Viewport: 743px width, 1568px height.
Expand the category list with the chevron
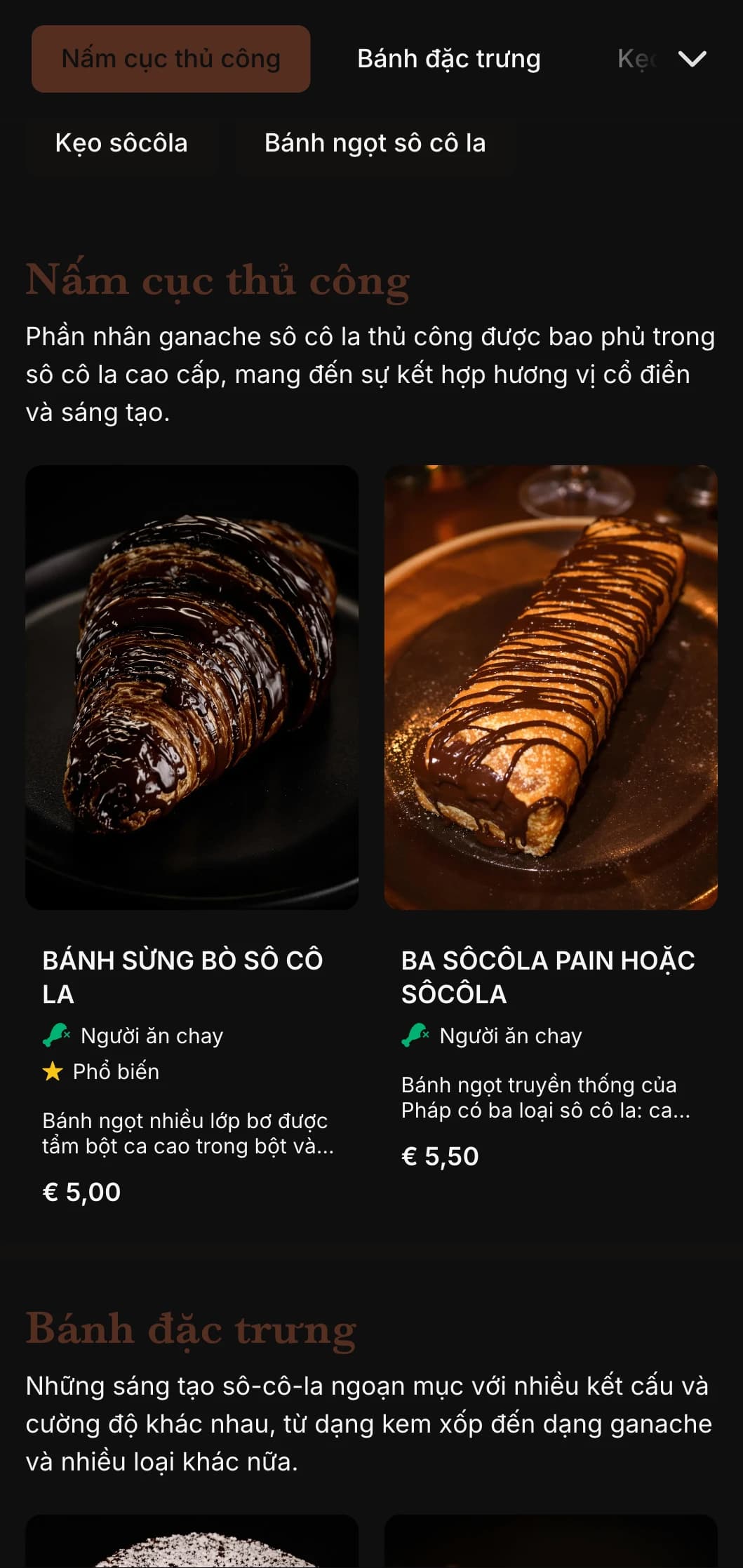(693, 59)
